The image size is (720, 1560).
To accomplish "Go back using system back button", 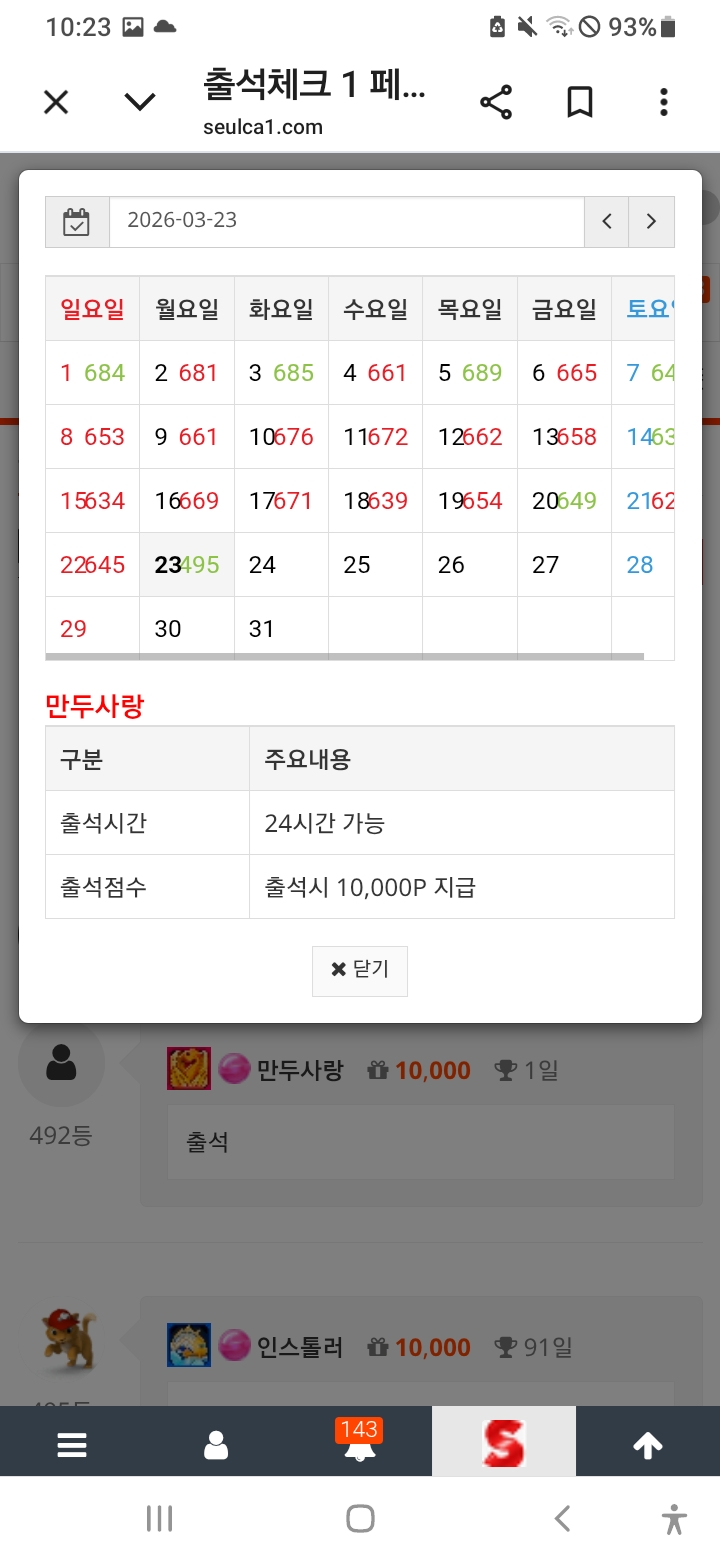I will click(x=562, y=1519).
